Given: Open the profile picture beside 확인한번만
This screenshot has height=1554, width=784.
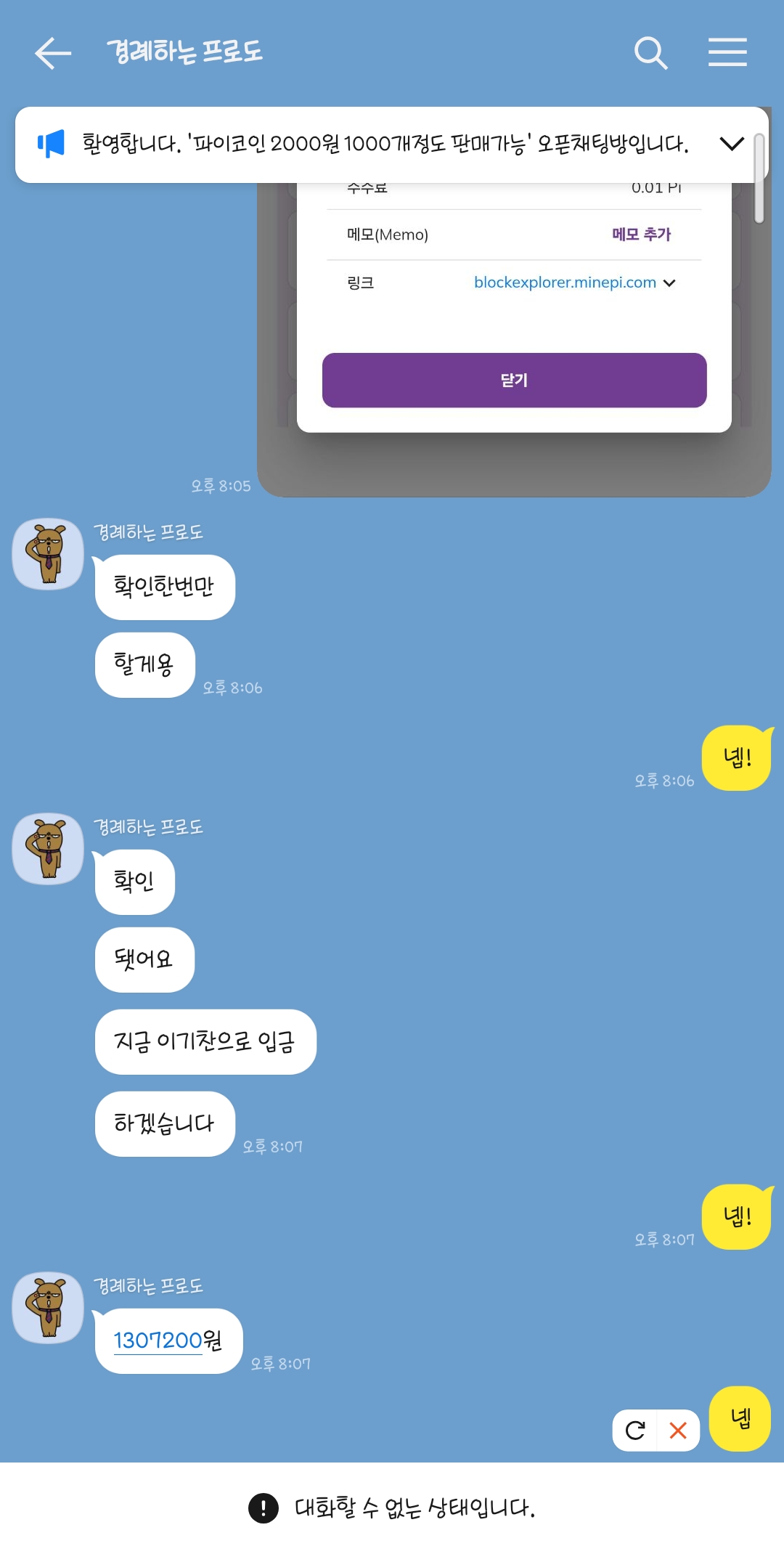Looking at the screenshot, I should coord(48,554).
